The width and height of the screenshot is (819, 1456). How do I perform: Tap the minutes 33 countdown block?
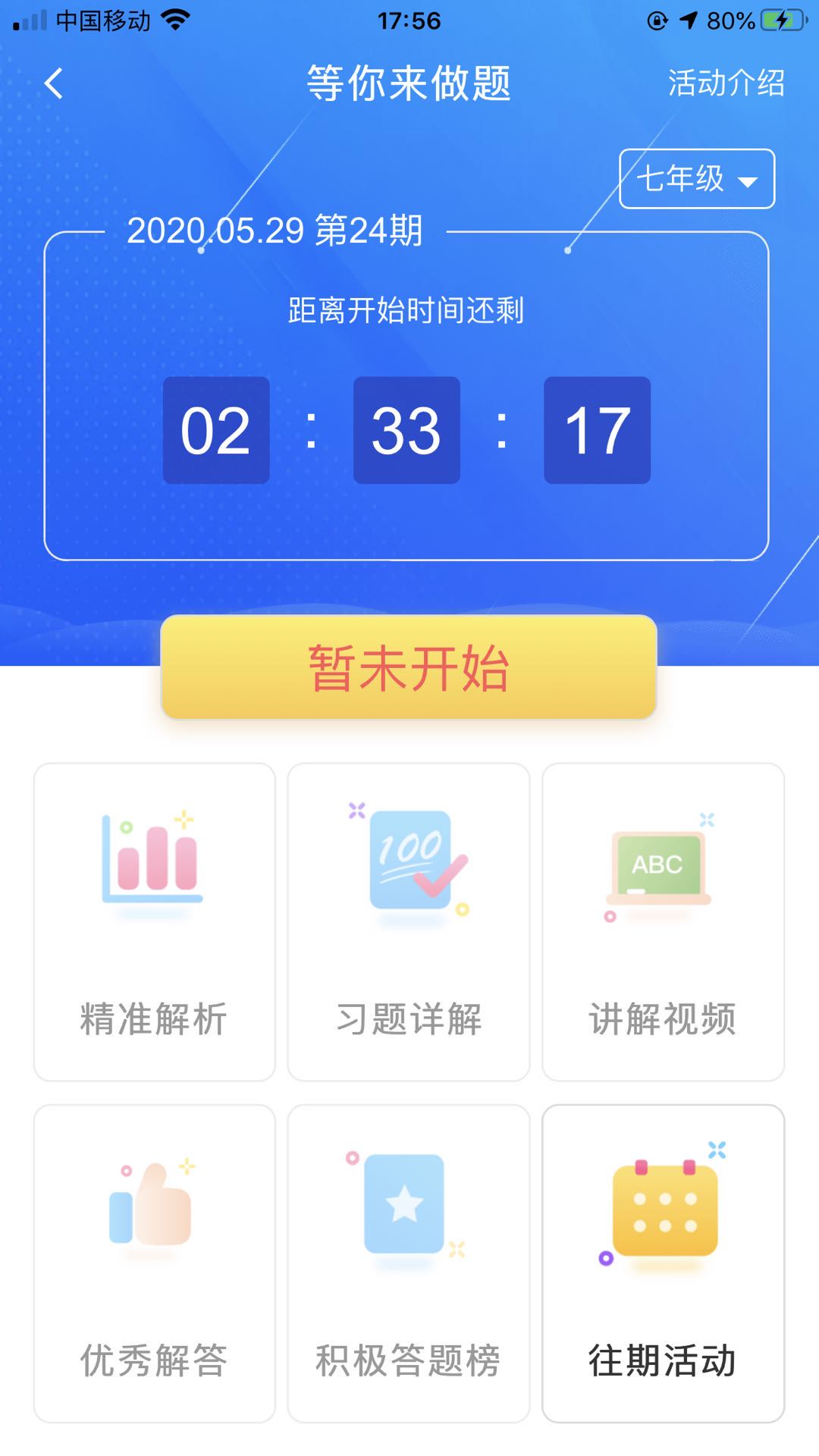pos(406,430)
